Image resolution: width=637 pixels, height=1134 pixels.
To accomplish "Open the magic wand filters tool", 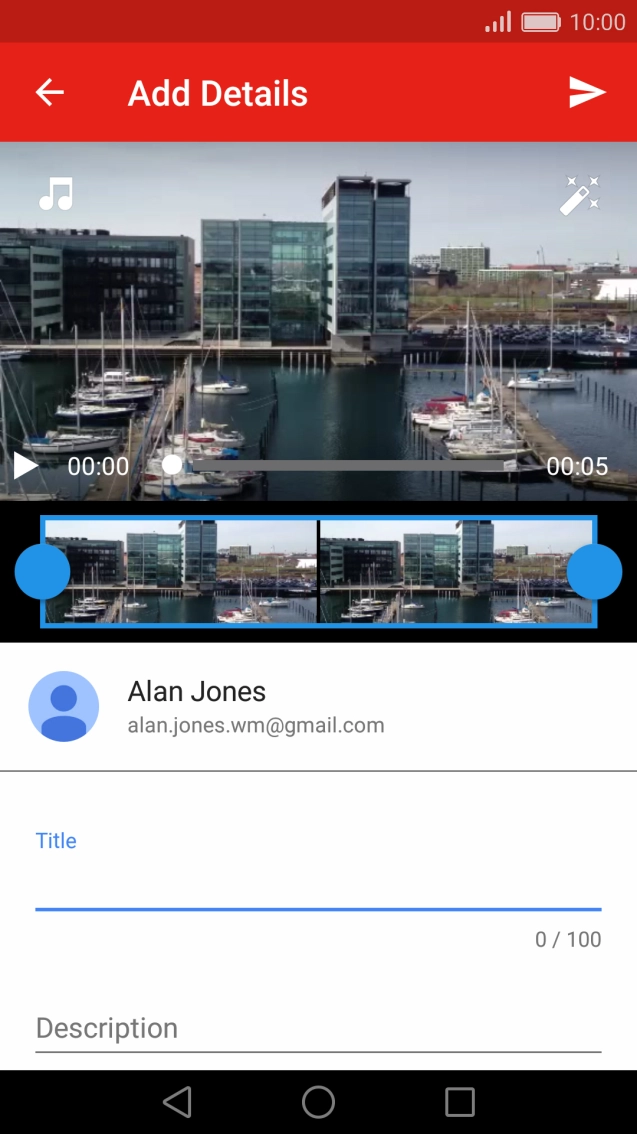I will pos(580,195).
